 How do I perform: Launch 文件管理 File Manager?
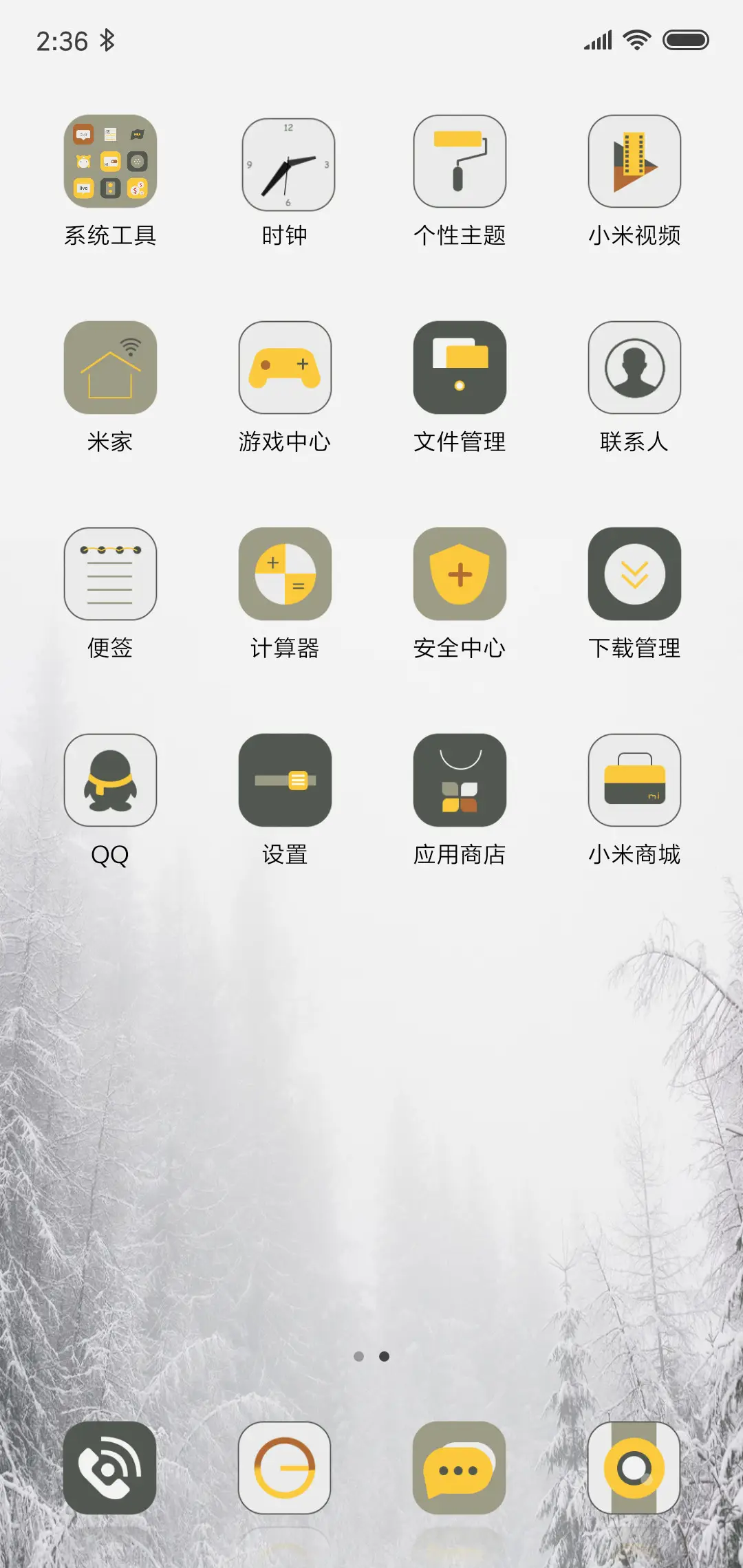click(460, 368)
